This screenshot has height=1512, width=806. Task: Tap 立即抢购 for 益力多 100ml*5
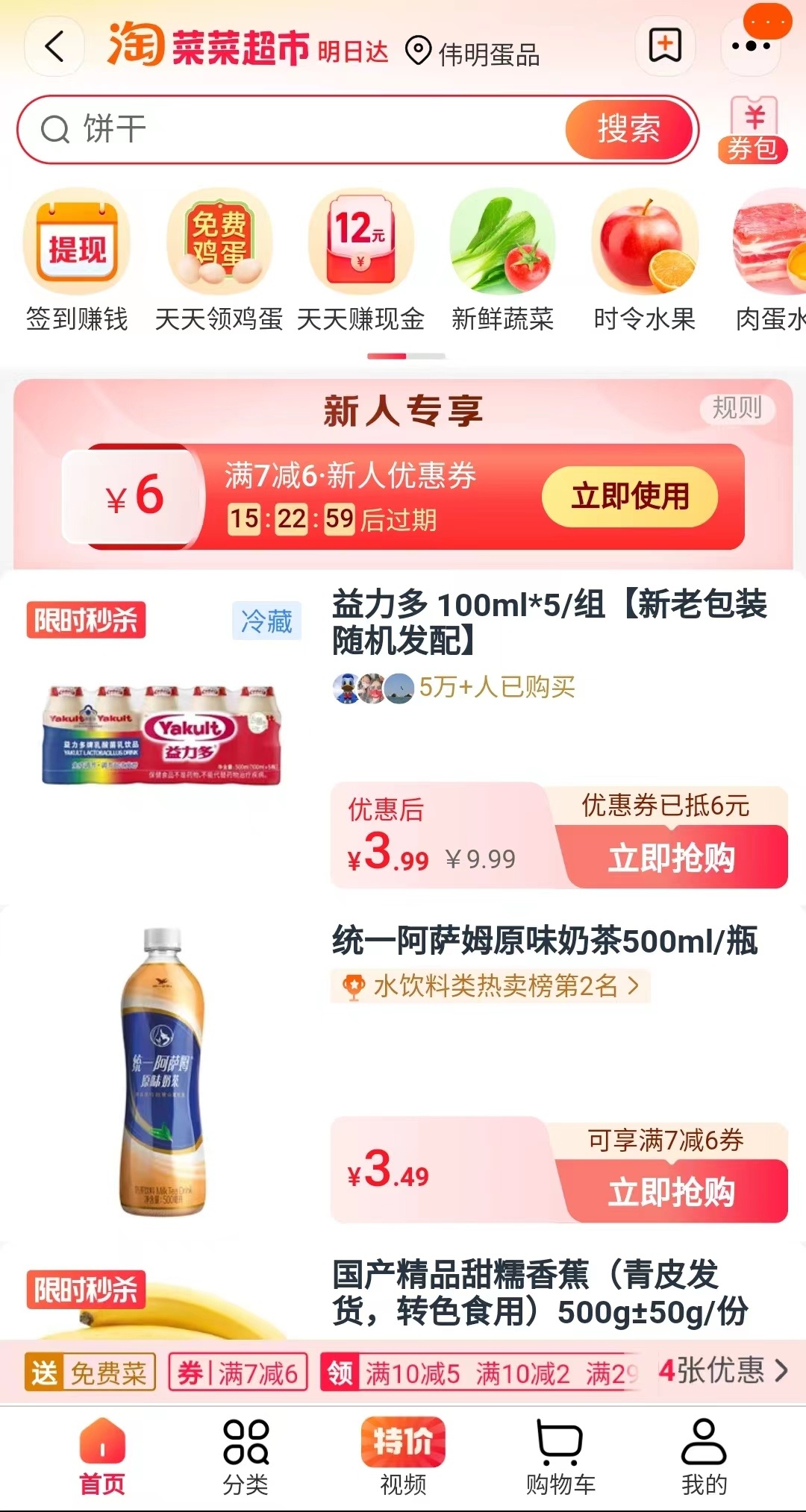(672, 858)
